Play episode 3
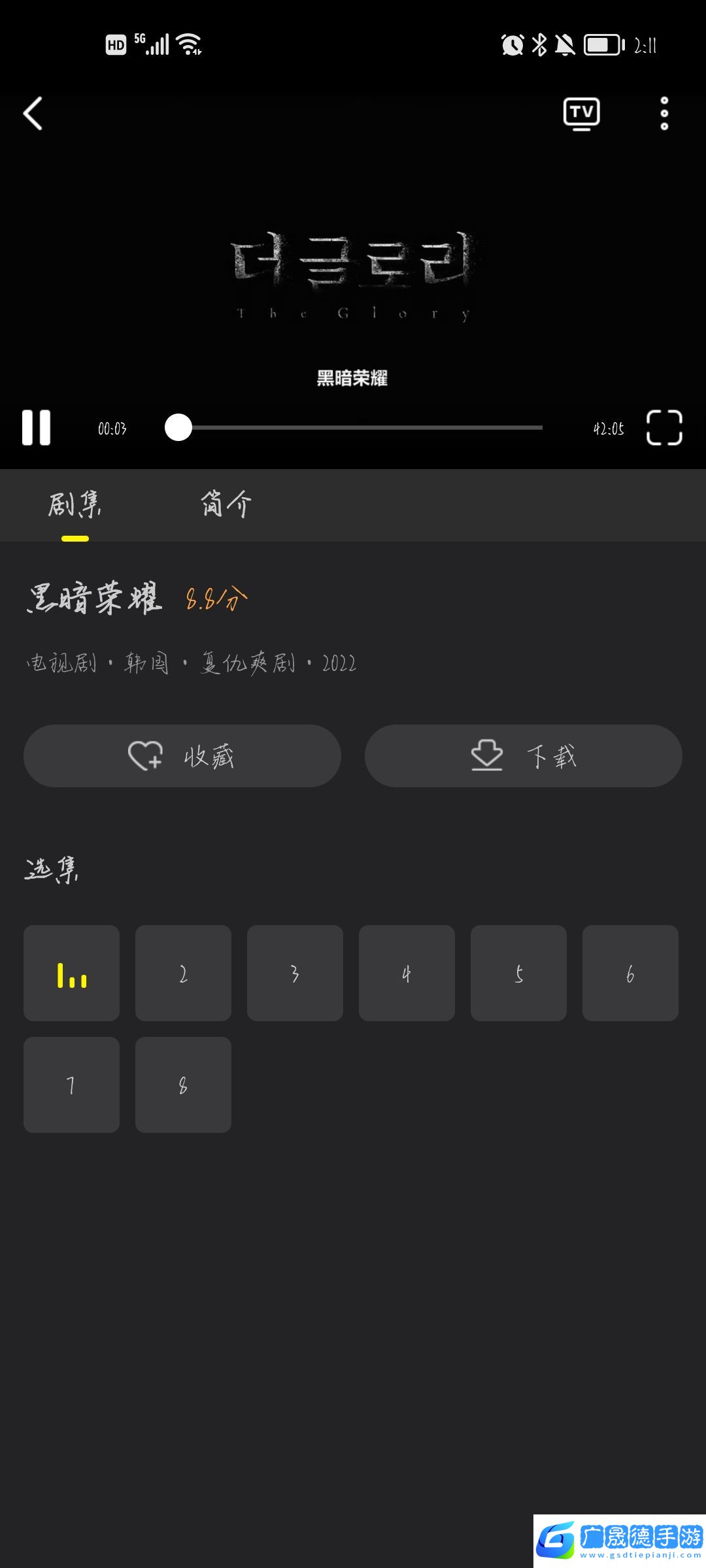This screenshot has width=706, height=1568. (x=295, y=973)
